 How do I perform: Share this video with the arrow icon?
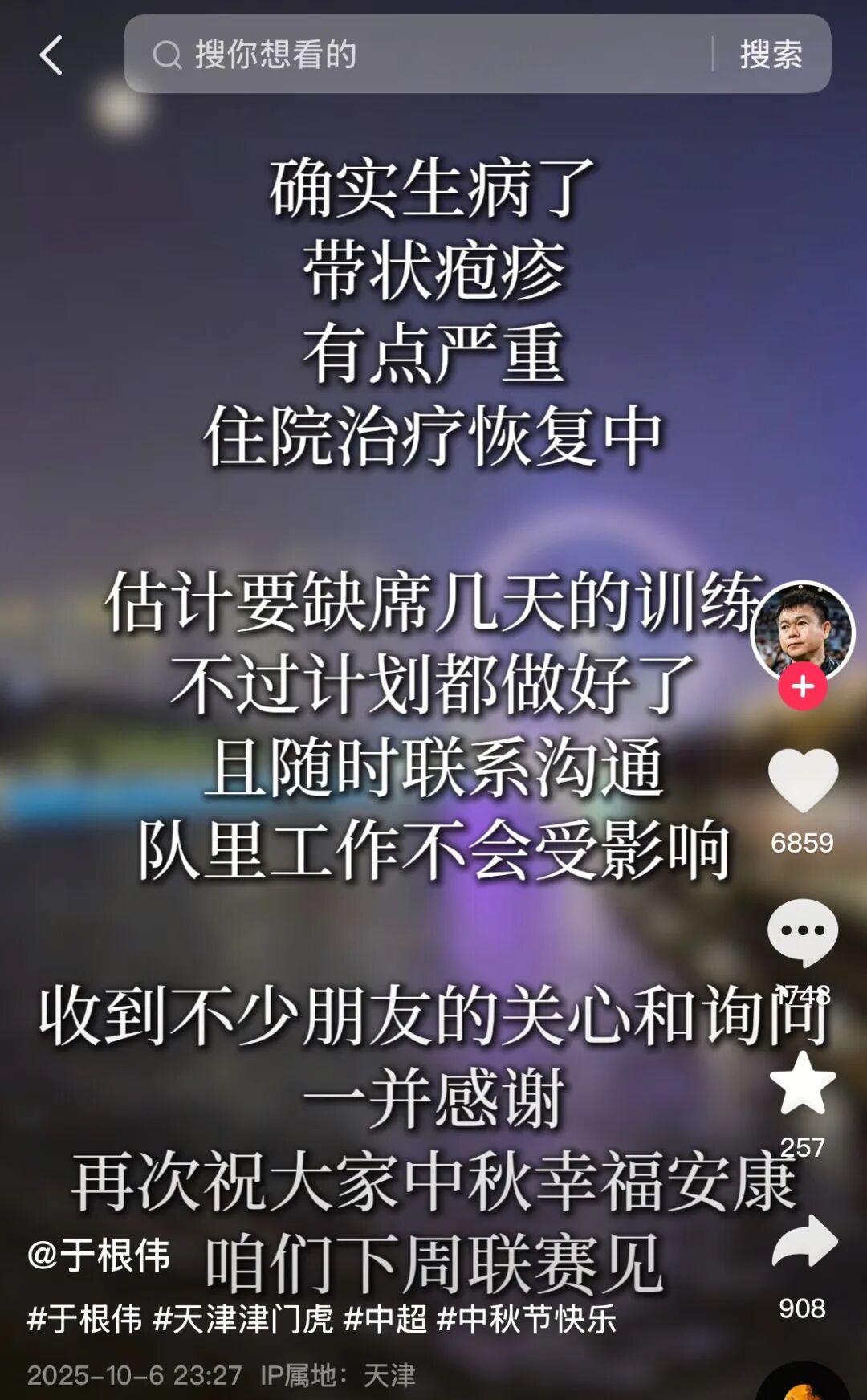click(x=803, y=1242)
